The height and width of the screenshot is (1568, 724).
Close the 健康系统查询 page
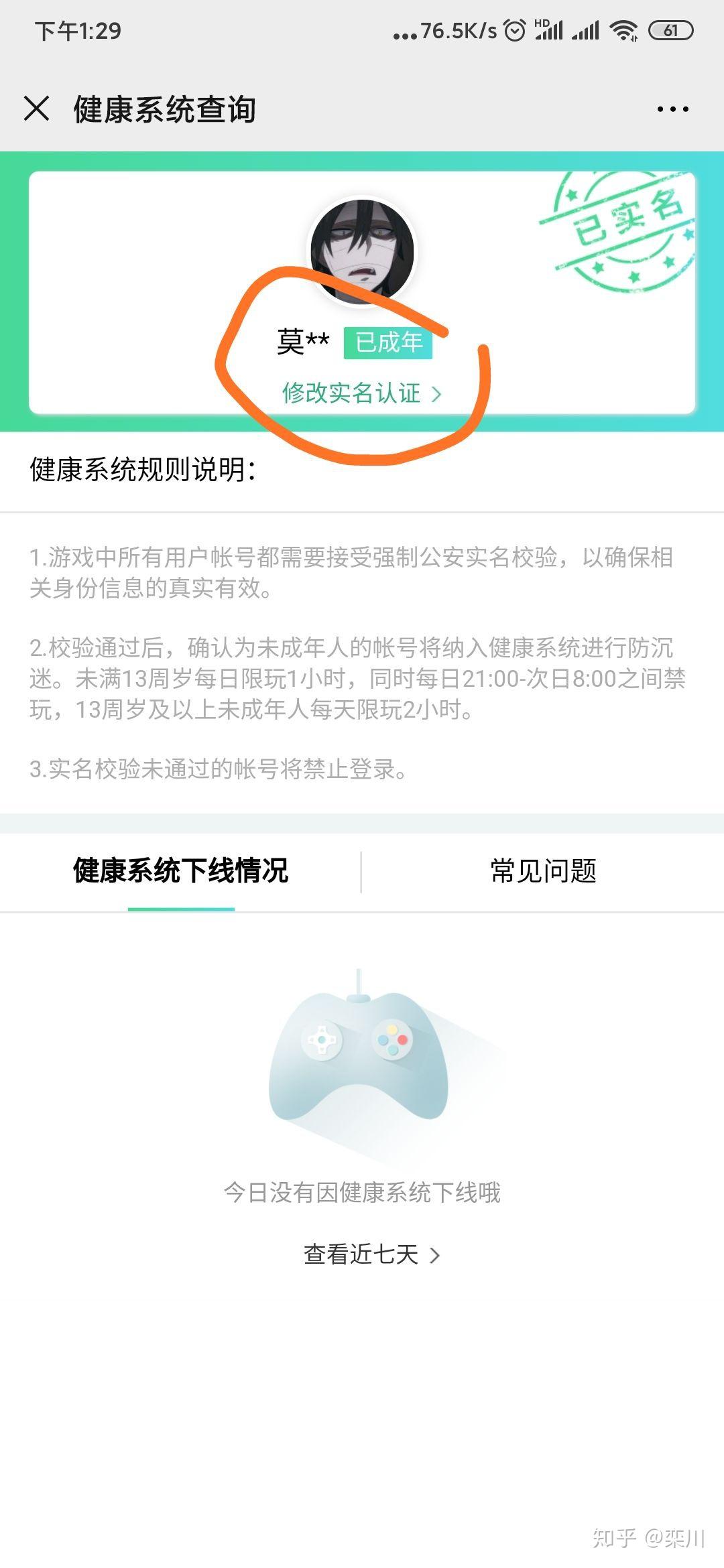point(37,109)
